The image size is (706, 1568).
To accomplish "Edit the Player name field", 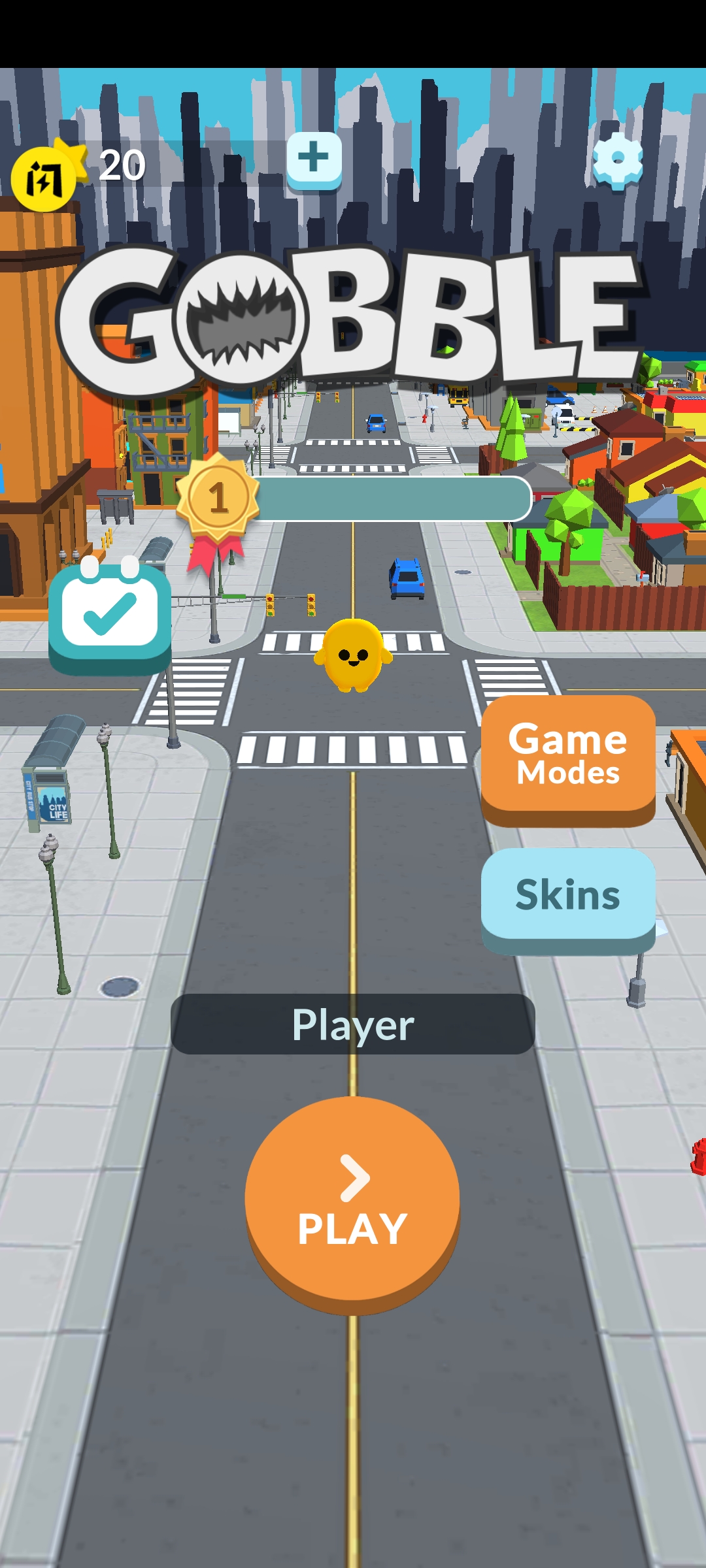I will coord(353,1024).
